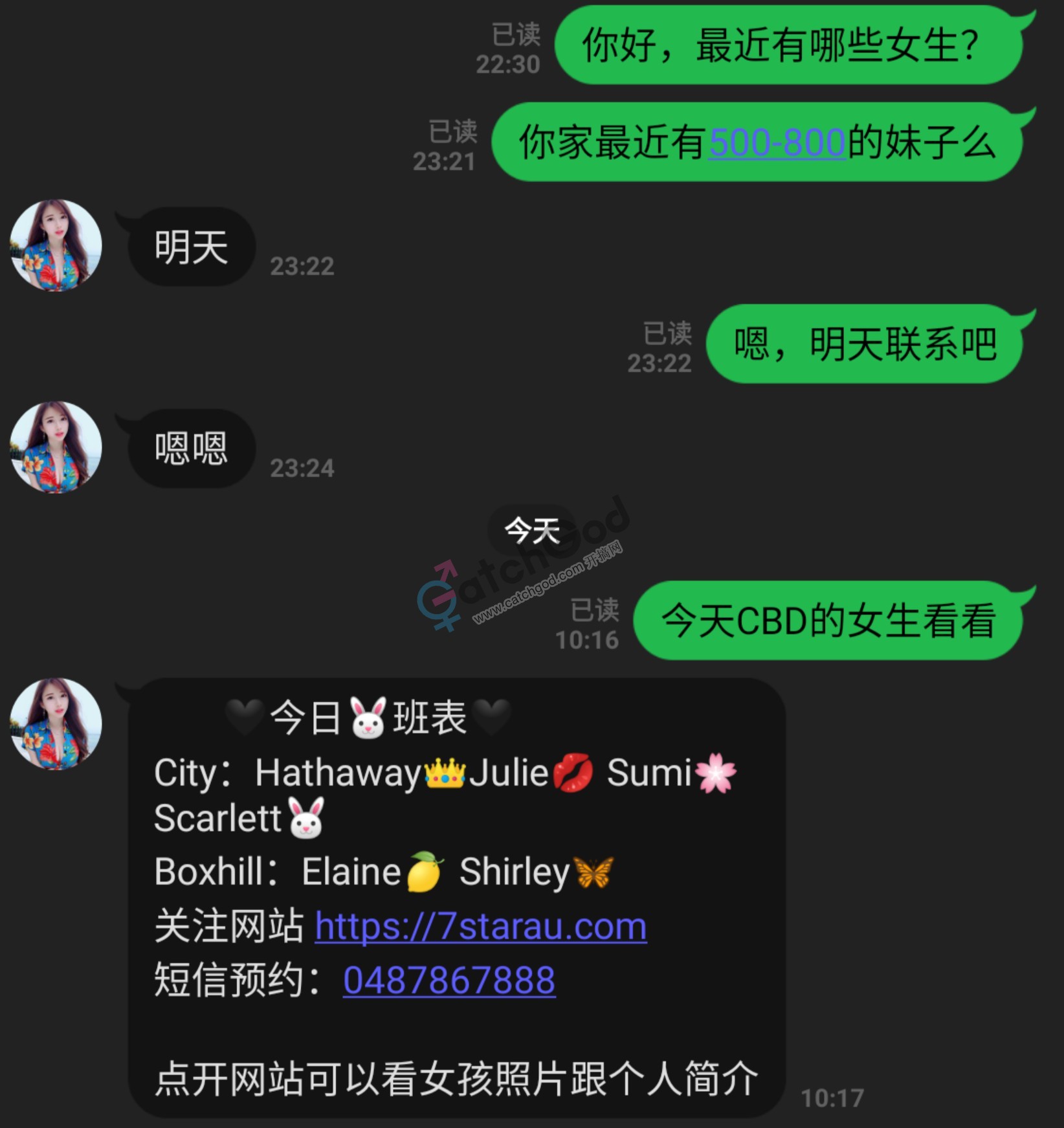The image size is (1064, 1128).
Task: Open sender's avatar beside the 明天 message
Action: point(56,245)
